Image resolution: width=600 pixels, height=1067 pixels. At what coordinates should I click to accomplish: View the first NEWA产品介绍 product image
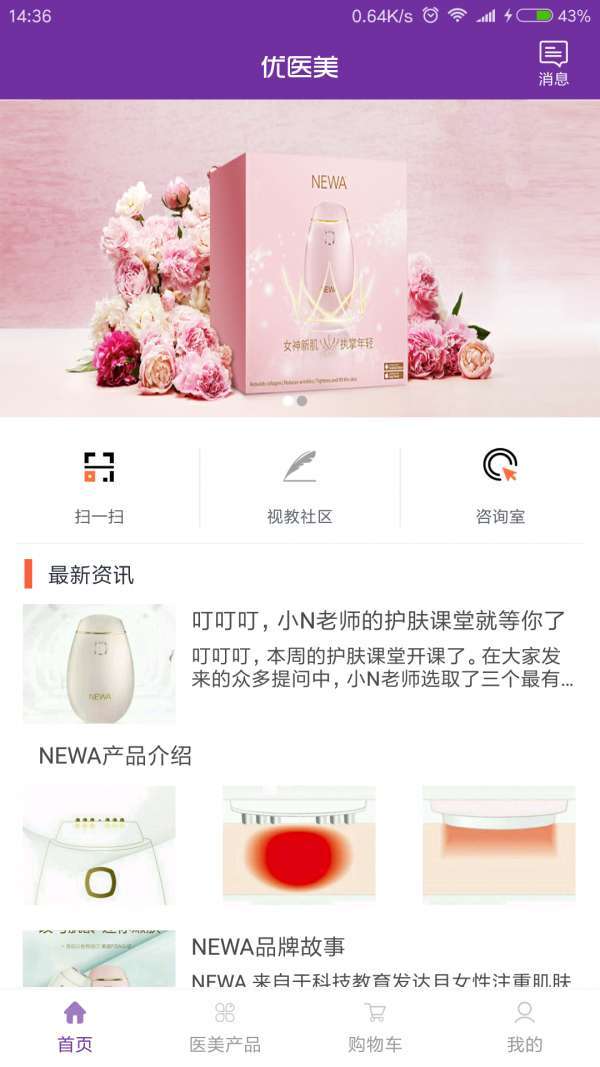click(x=99, y=845)
